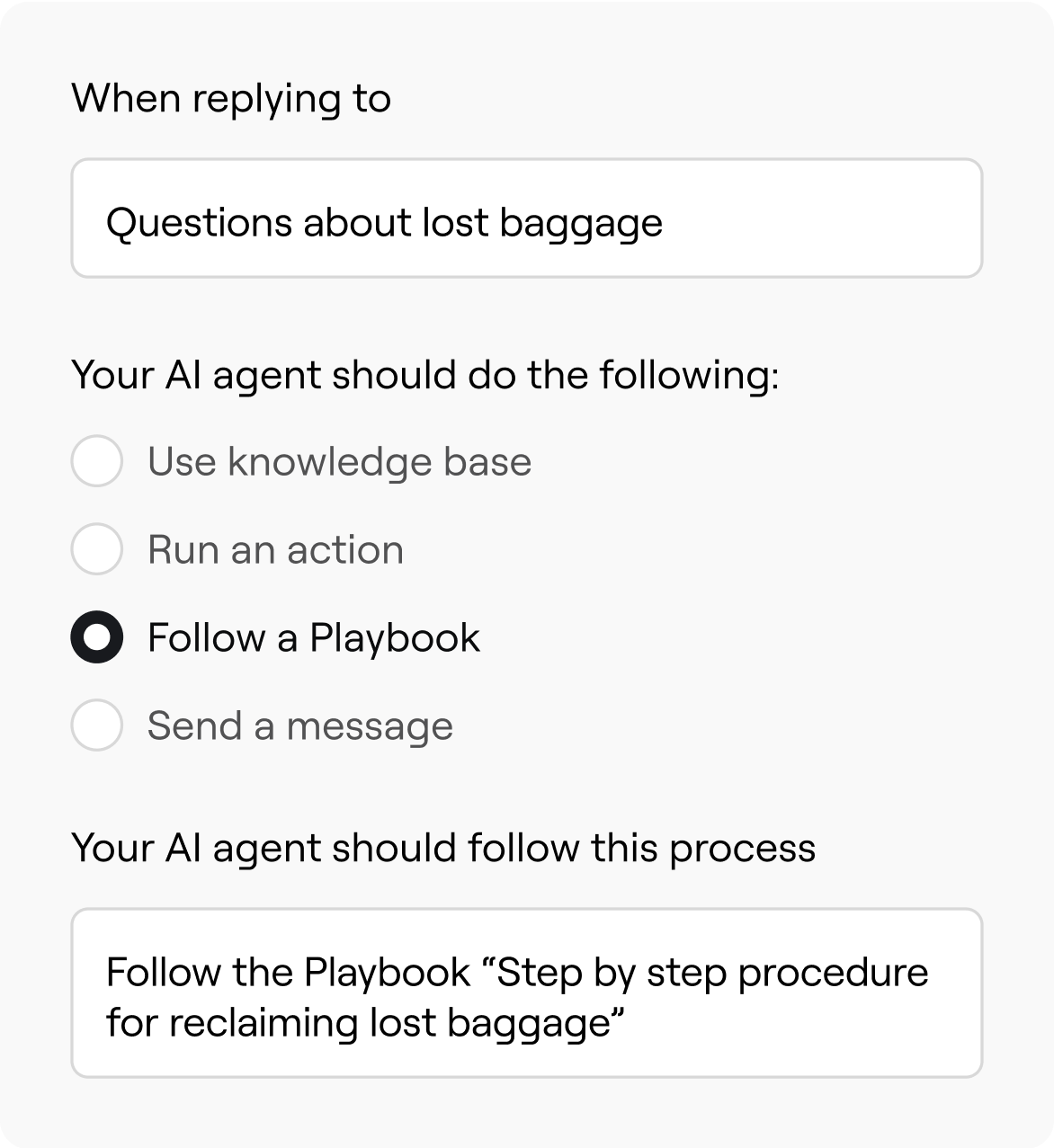Viewport: 1054px width, 1148px height.
Task: Edit the Playbook process text field
Action: 526,993
